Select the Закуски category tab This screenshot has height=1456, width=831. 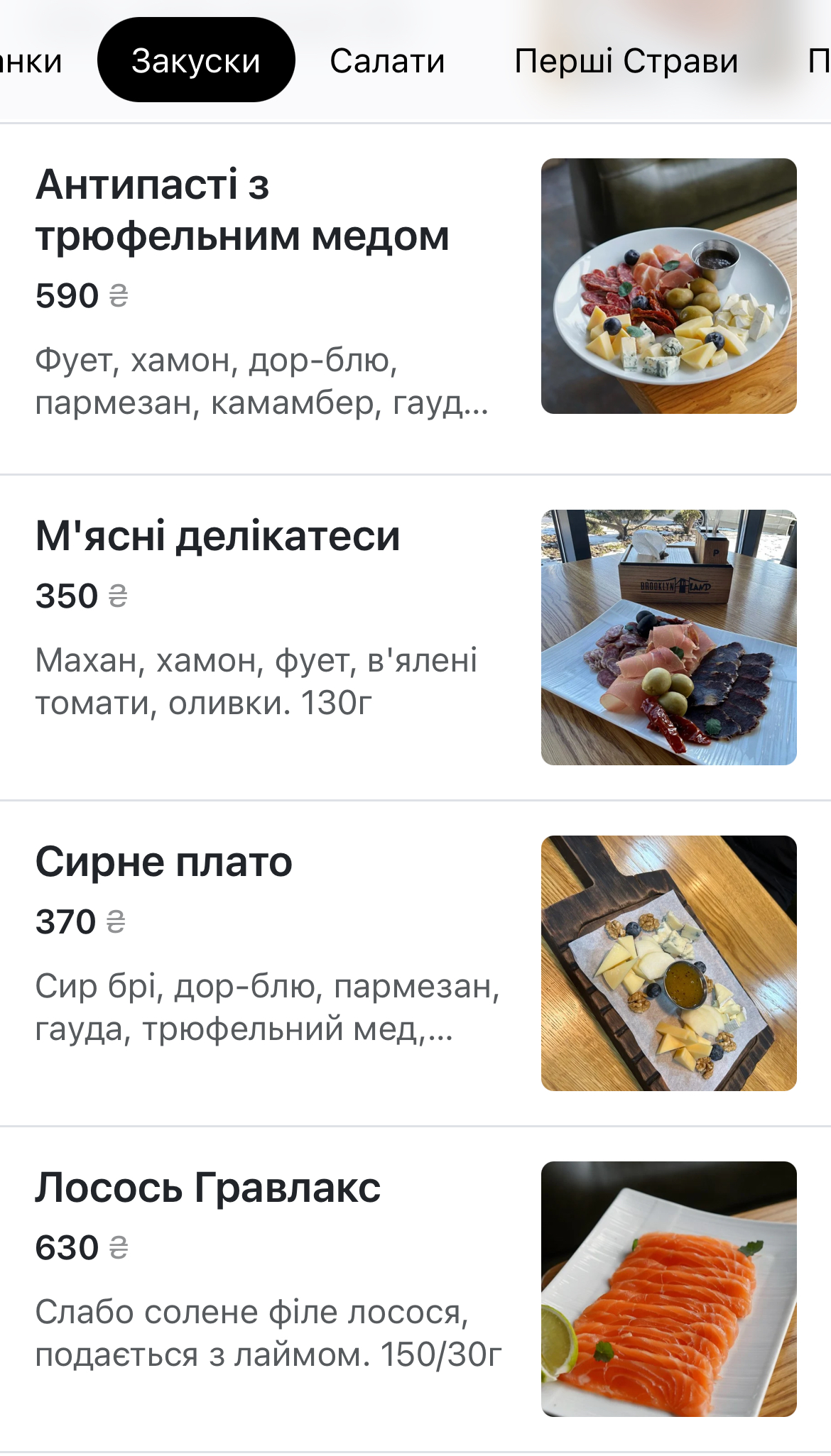coord(196,60)
